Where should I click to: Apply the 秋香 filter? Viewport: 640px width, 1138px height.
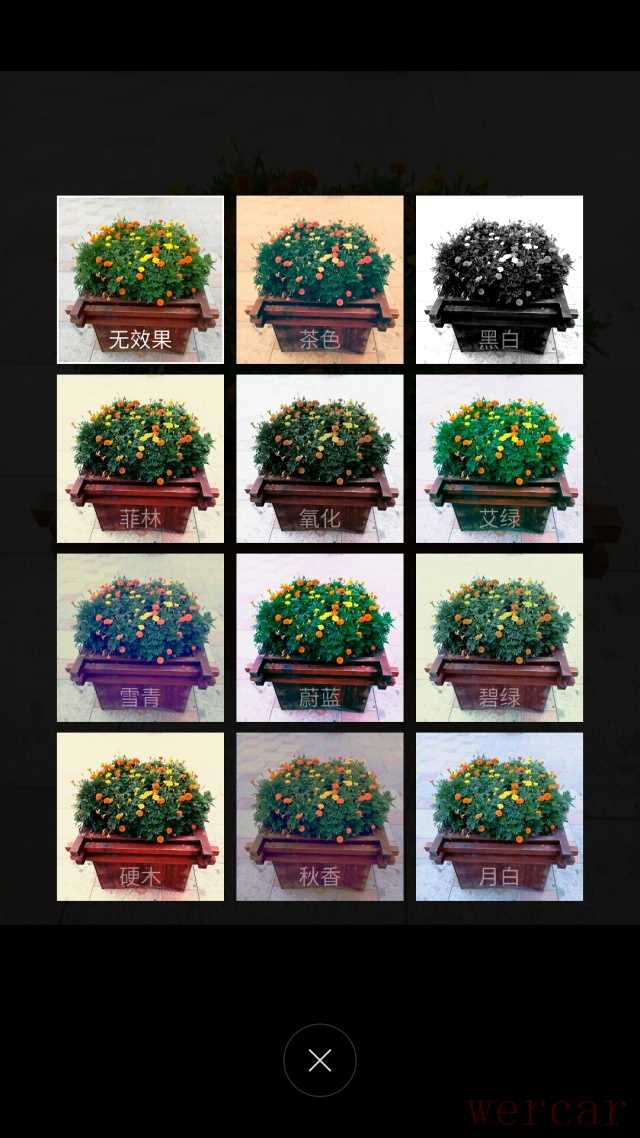click(x=320, y=816)
